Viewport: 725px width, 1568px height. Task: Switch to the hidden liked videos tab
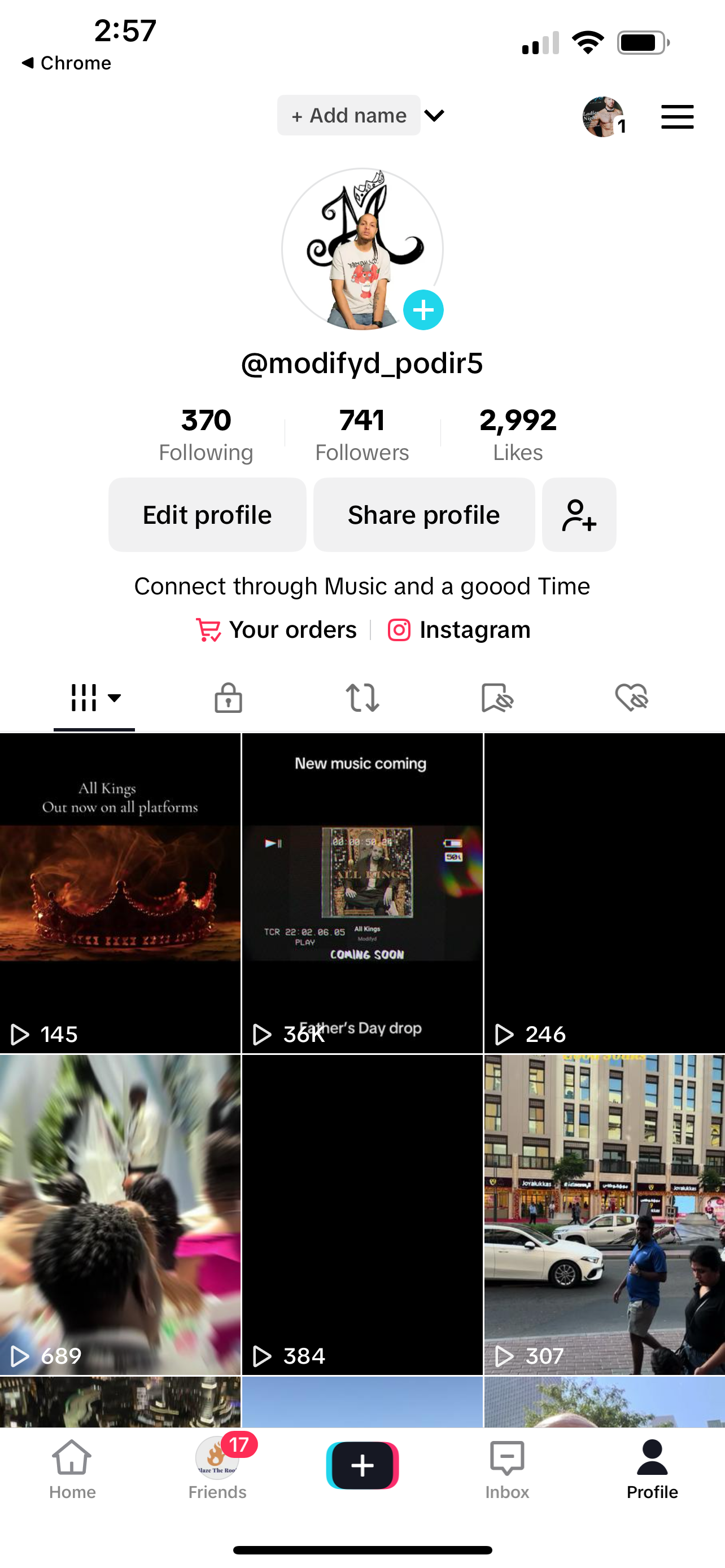click(x=631, y=698)
